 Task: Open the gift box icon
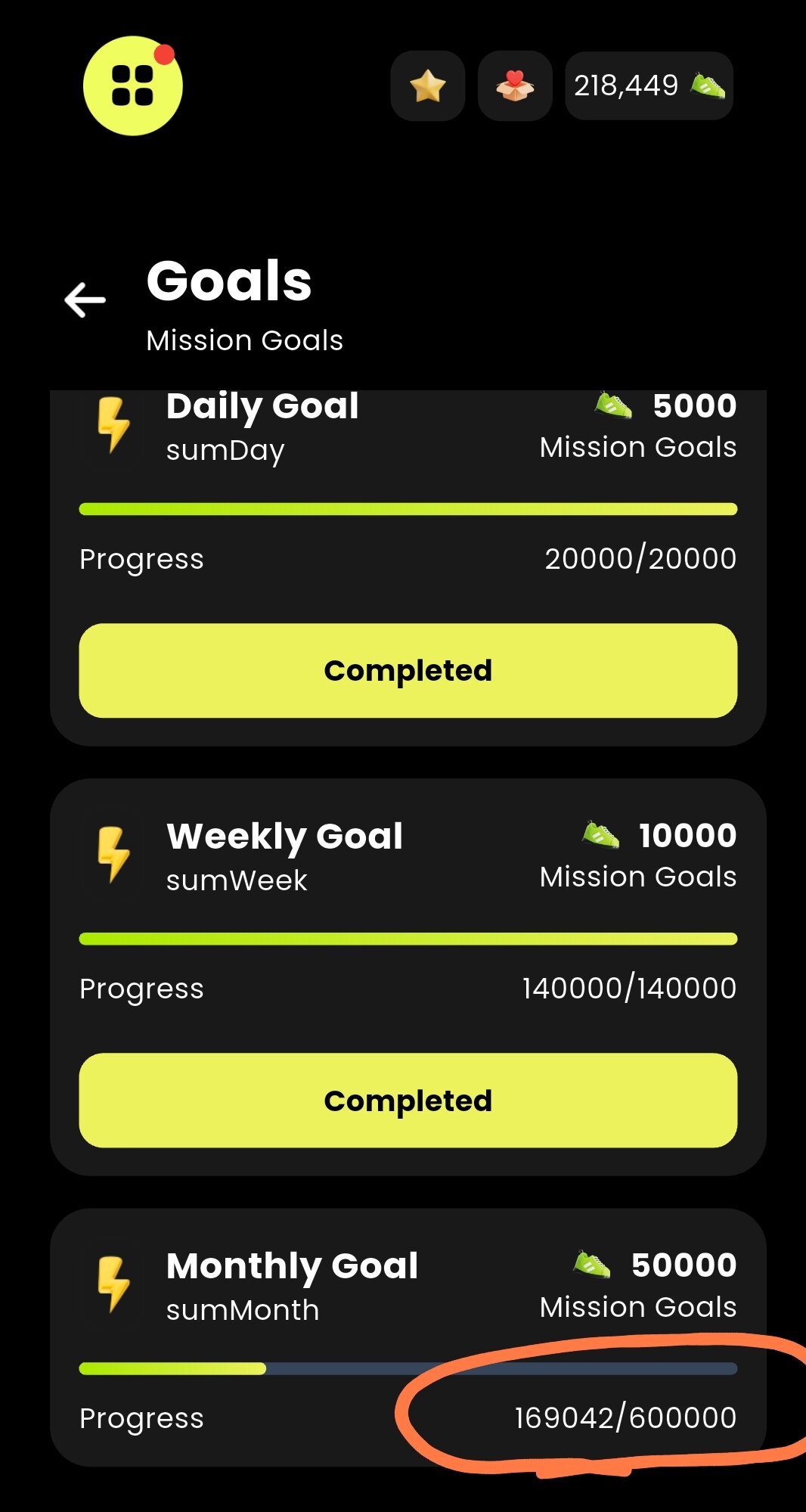(515, 85)
